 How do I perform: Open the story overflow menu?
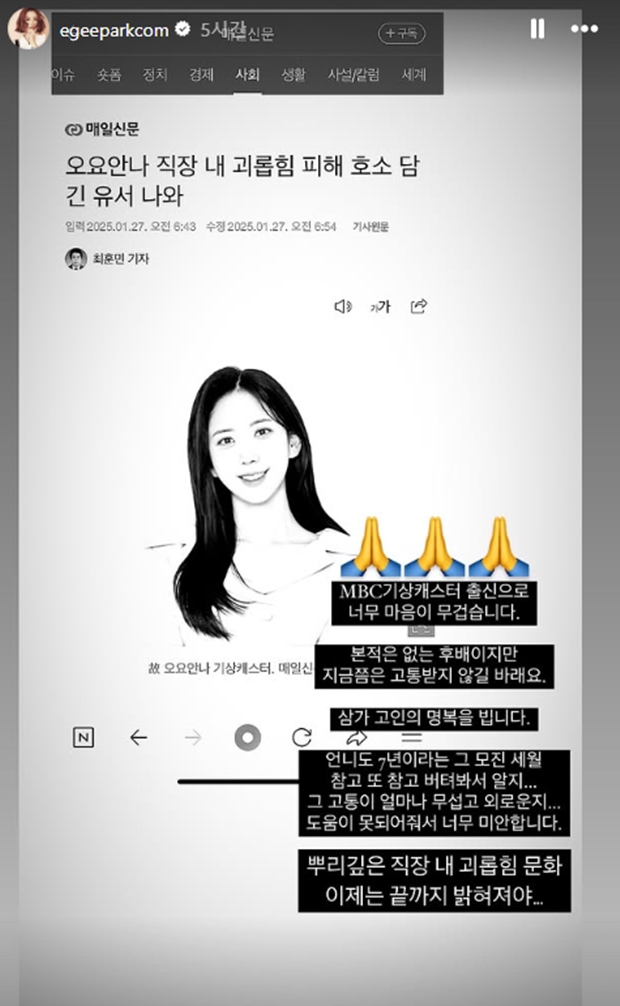(583, 30)
